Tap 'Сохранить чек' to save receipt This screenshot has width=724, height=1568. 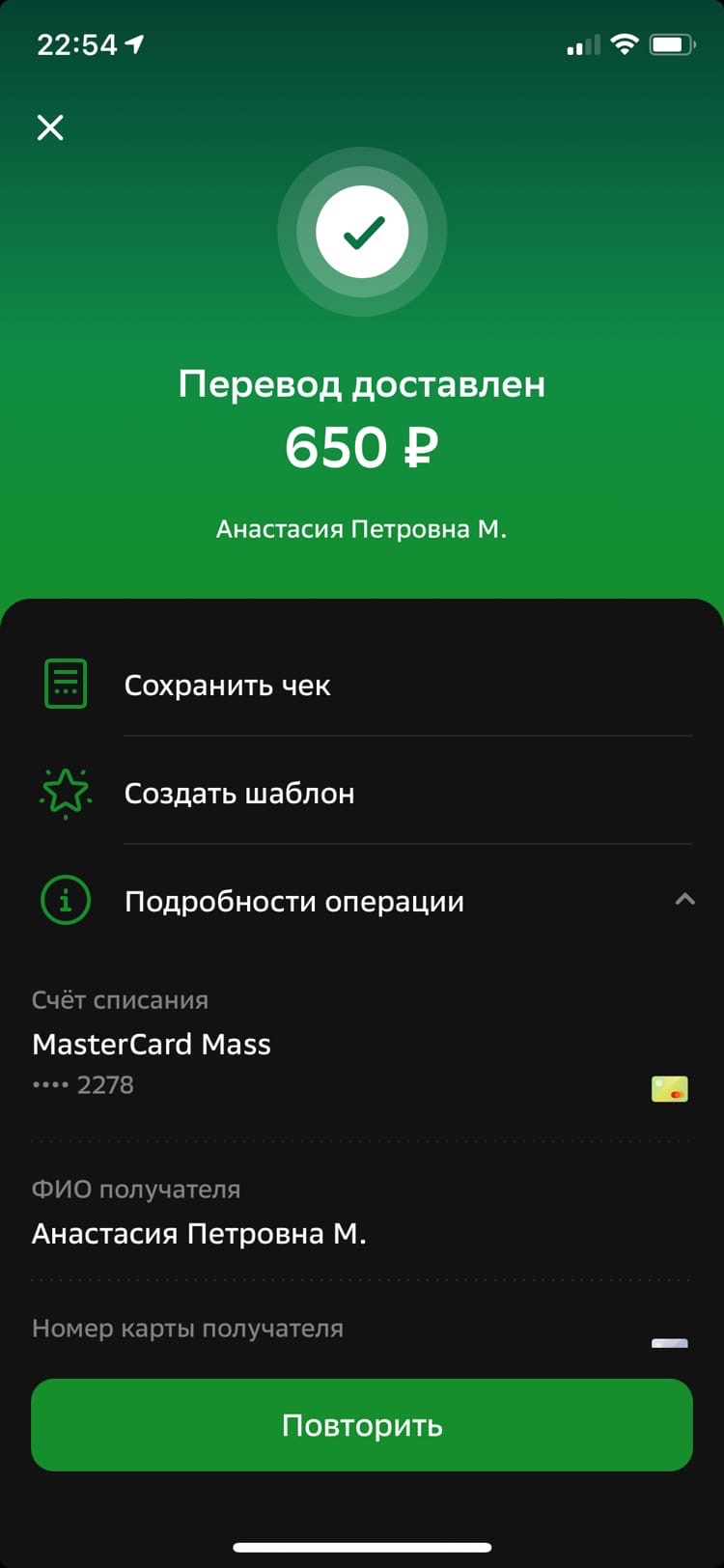[x=362, y=685]
